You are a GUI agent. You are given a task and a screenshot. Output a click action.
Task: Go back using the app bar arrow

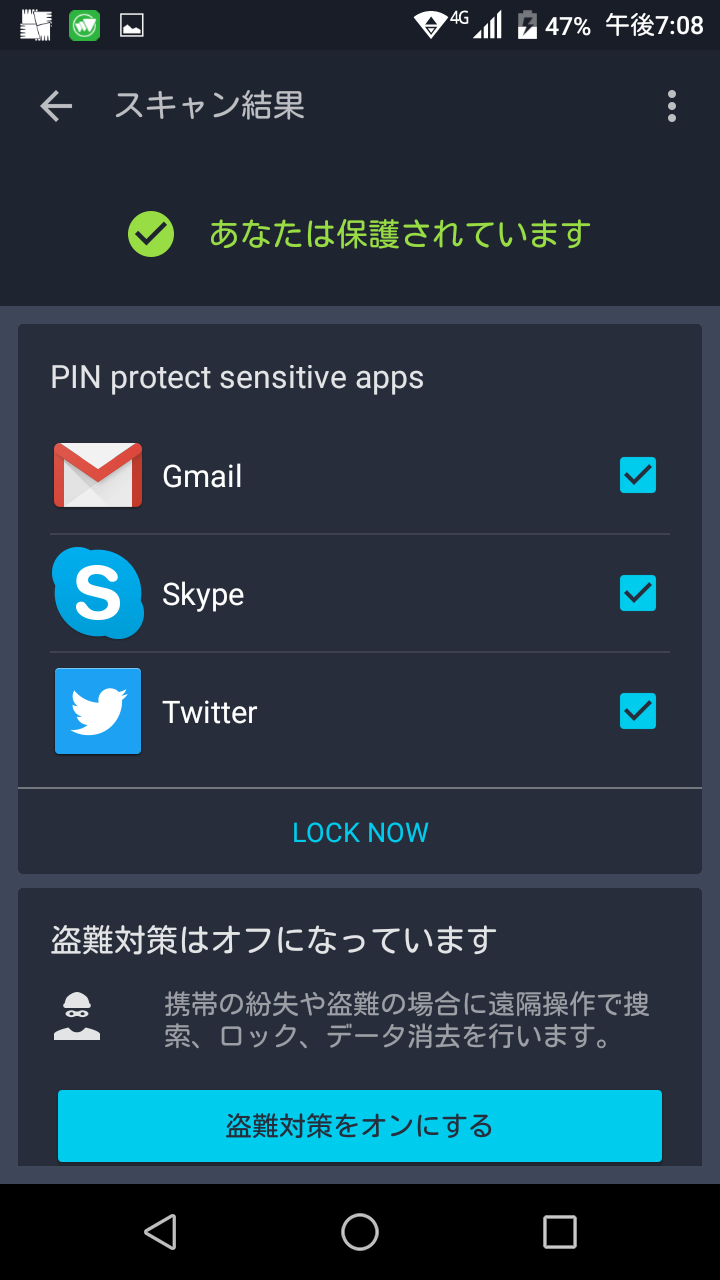(56, 106)
